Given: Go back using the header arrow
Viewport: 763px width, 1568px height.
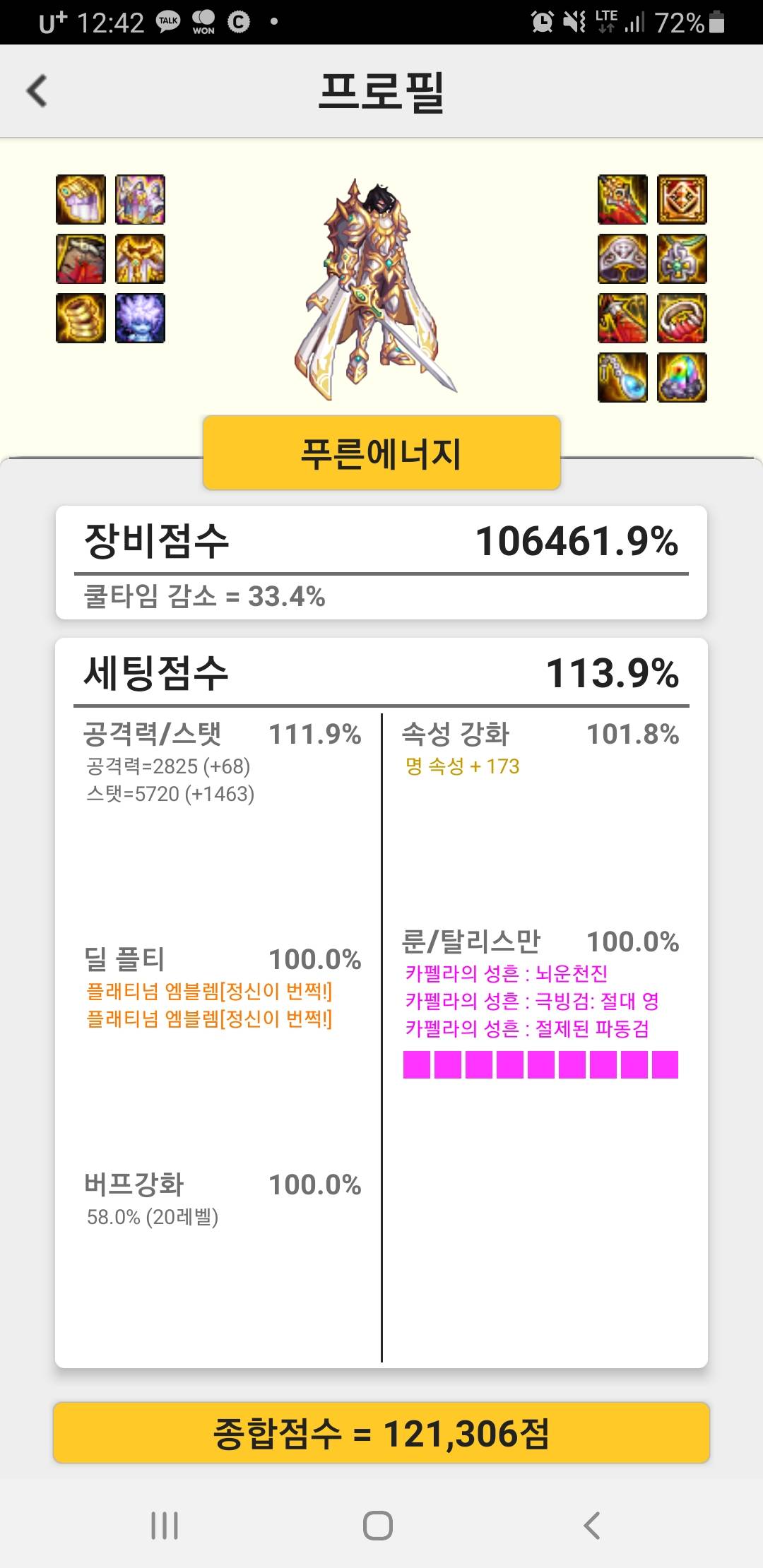Looking at the screenshot, I should [x=37, y=91].
